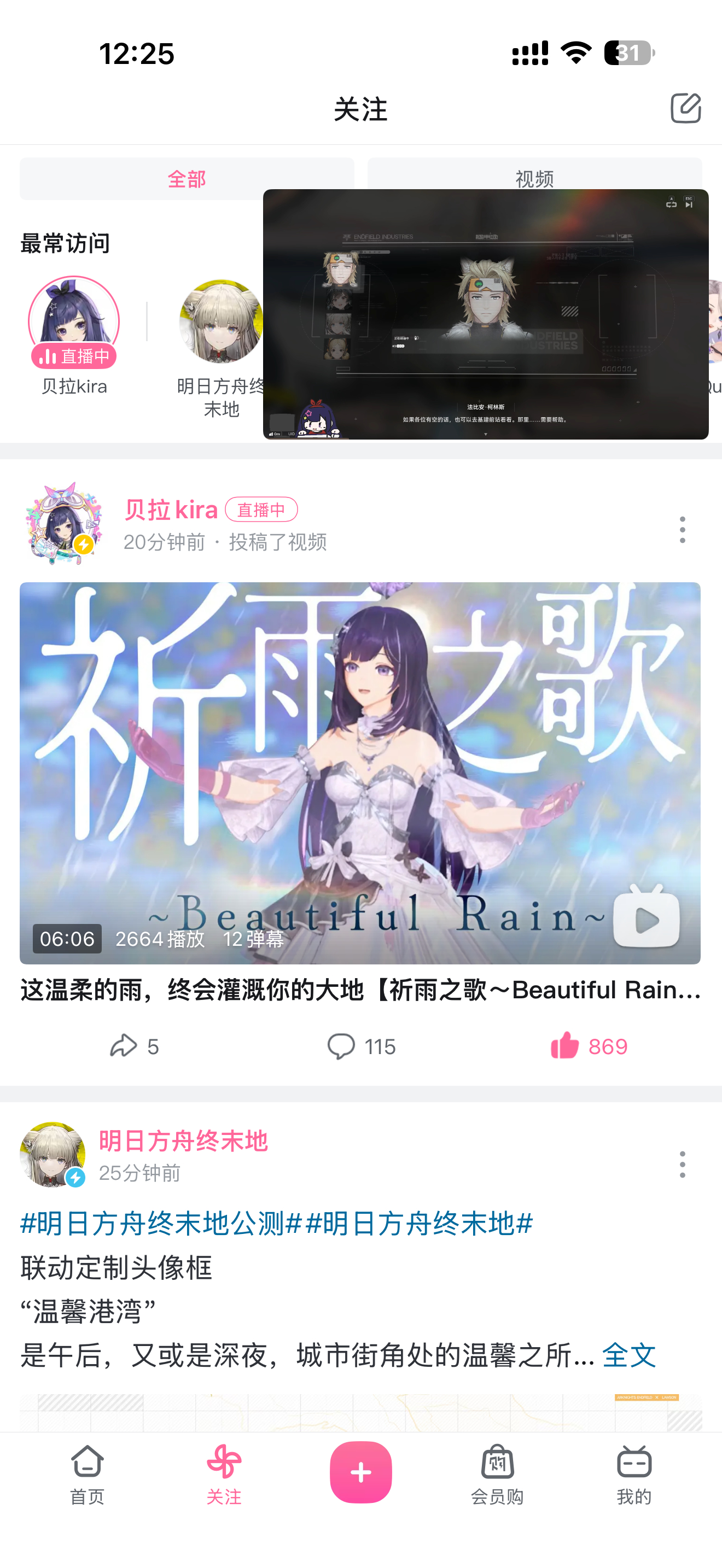
Task: Like 贝拉kira's video post
Action: 588,1046
